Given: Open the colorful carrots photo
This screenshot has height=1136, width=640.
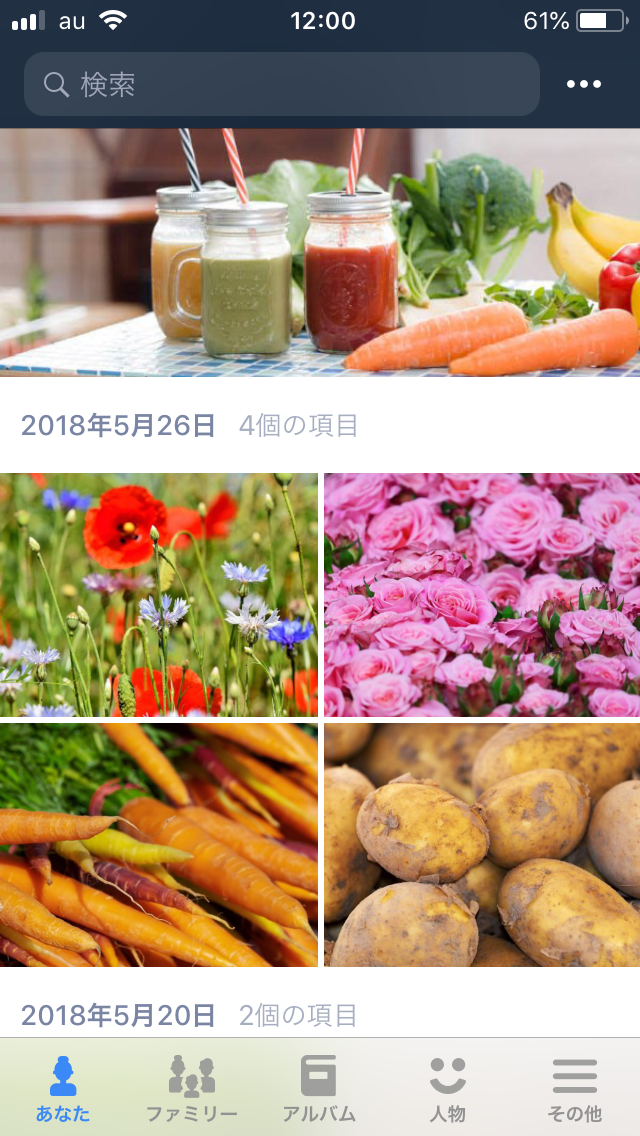Looking at the screenshot, I should click(159, 845).
